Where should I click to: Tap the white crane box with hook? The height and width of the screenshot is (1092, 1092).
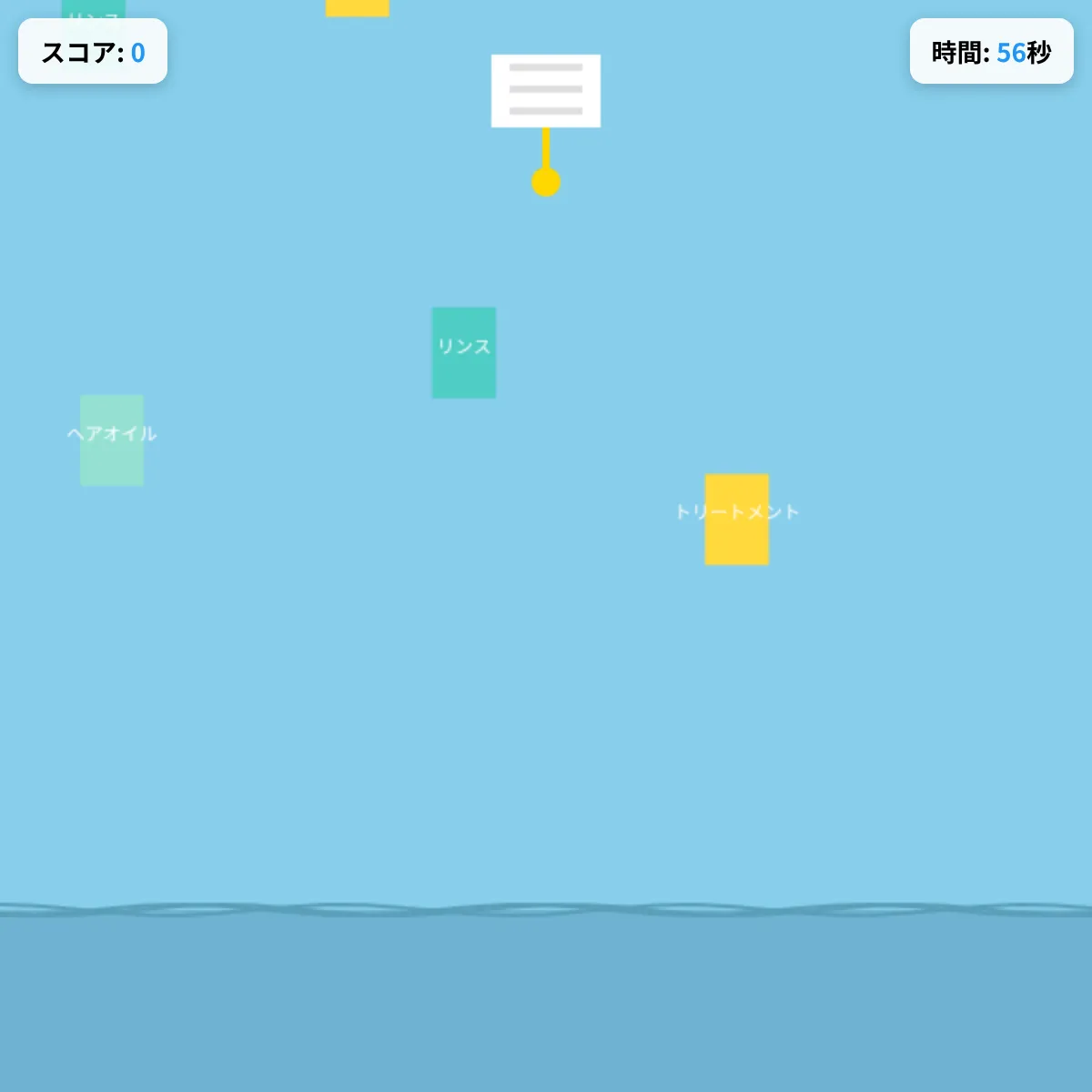(545, 91)
